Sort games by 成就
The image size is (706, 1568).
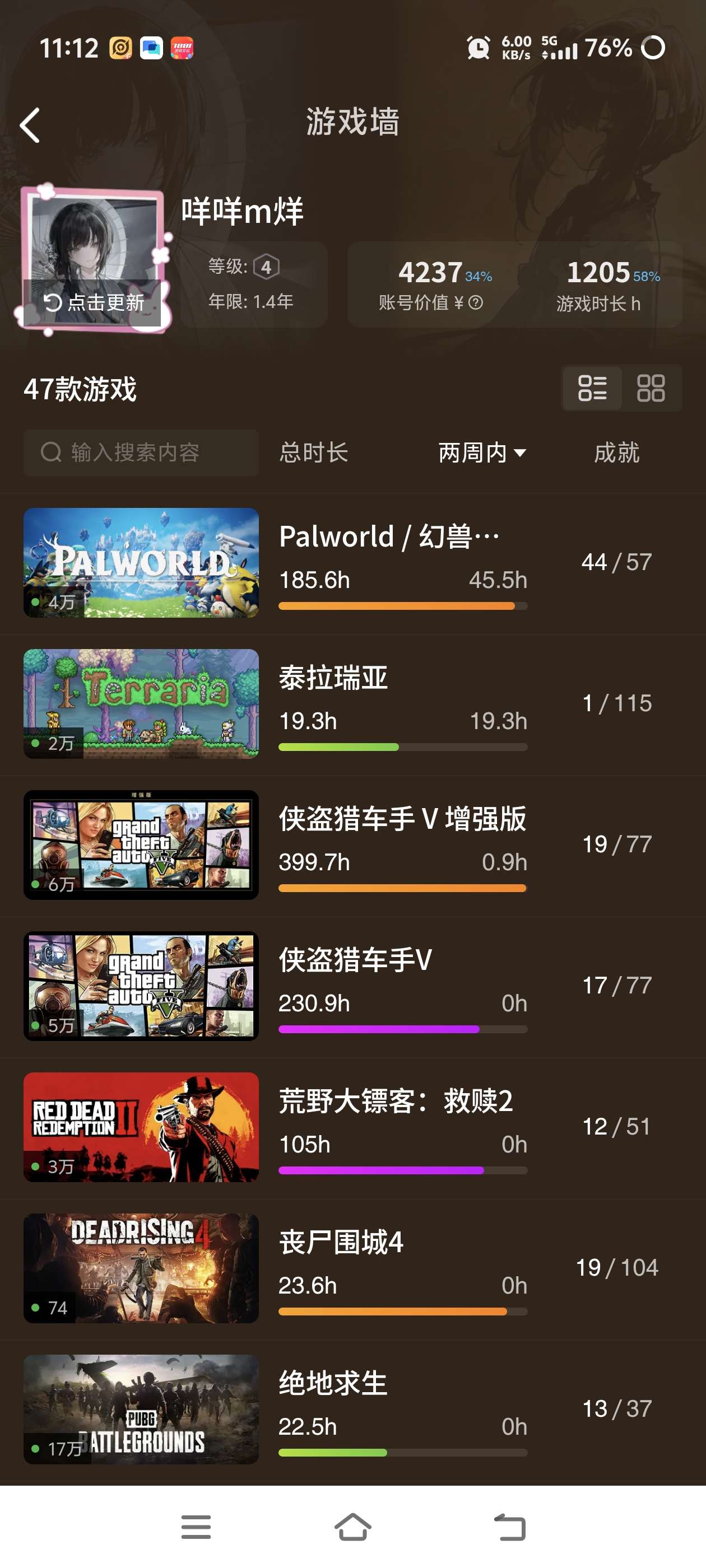click(616, 452)
